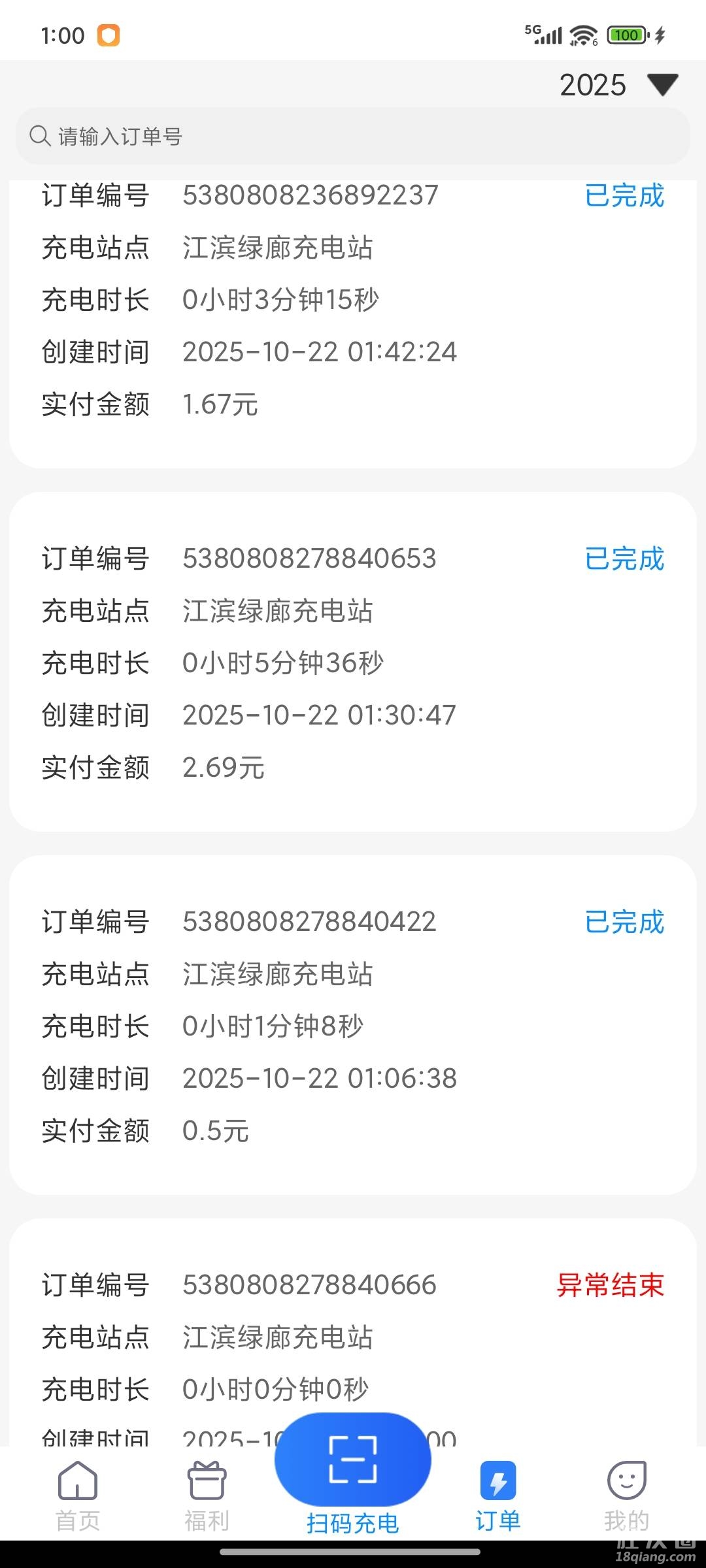Open order 5380808278840653 details
Image resolution: width=706 pixels, height=1568 pixels.
pyautogui.click(x=353, y=661)
